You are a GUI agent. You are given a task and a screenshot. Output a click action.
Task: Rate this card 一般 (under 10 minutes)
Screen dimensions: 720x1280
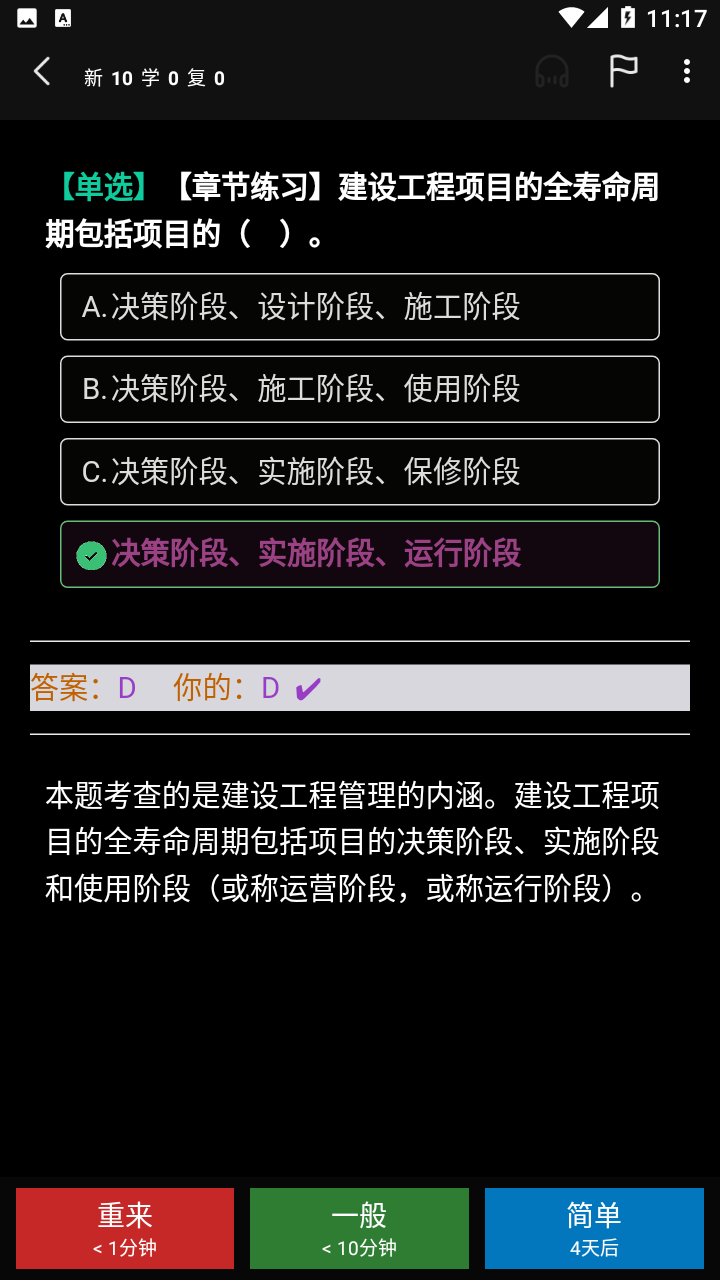click(359, 1228)
